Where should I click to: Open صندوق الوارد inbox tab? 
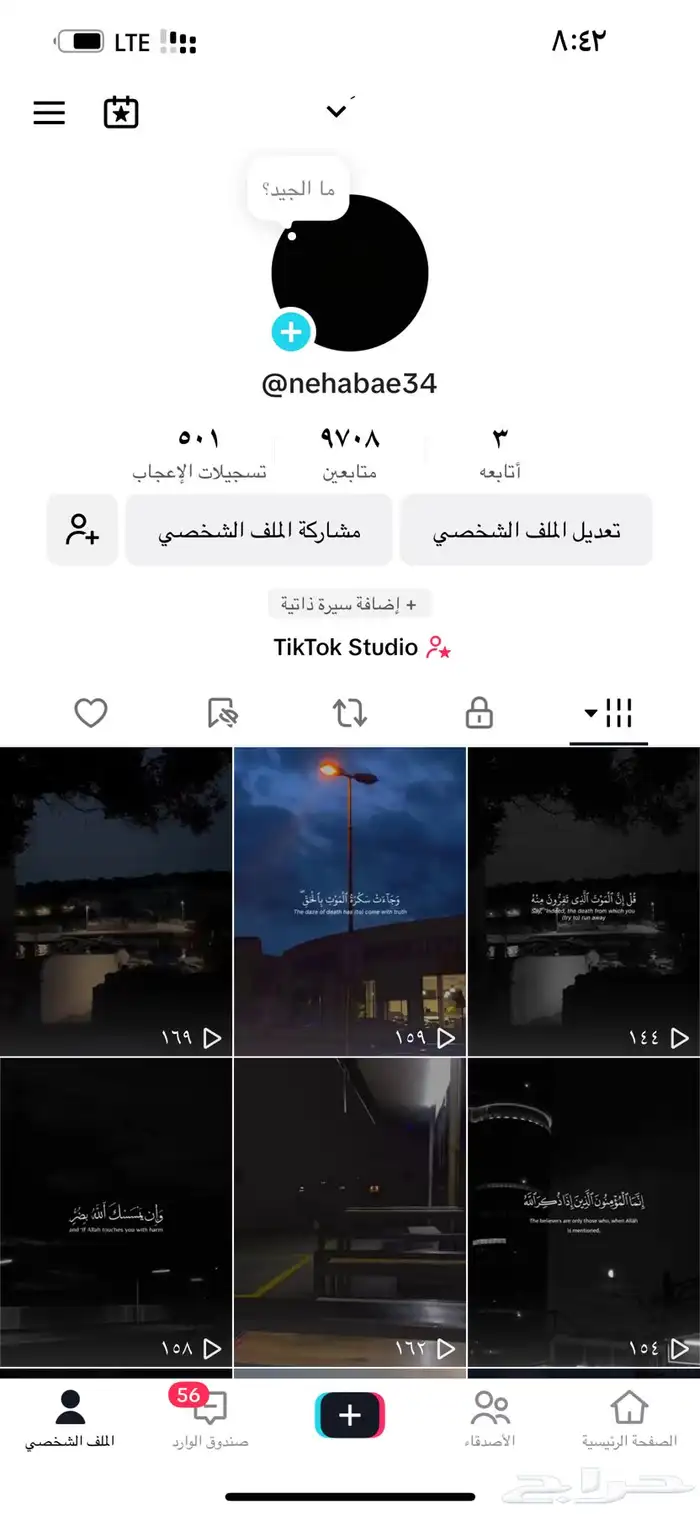[x=210, y=1419]
